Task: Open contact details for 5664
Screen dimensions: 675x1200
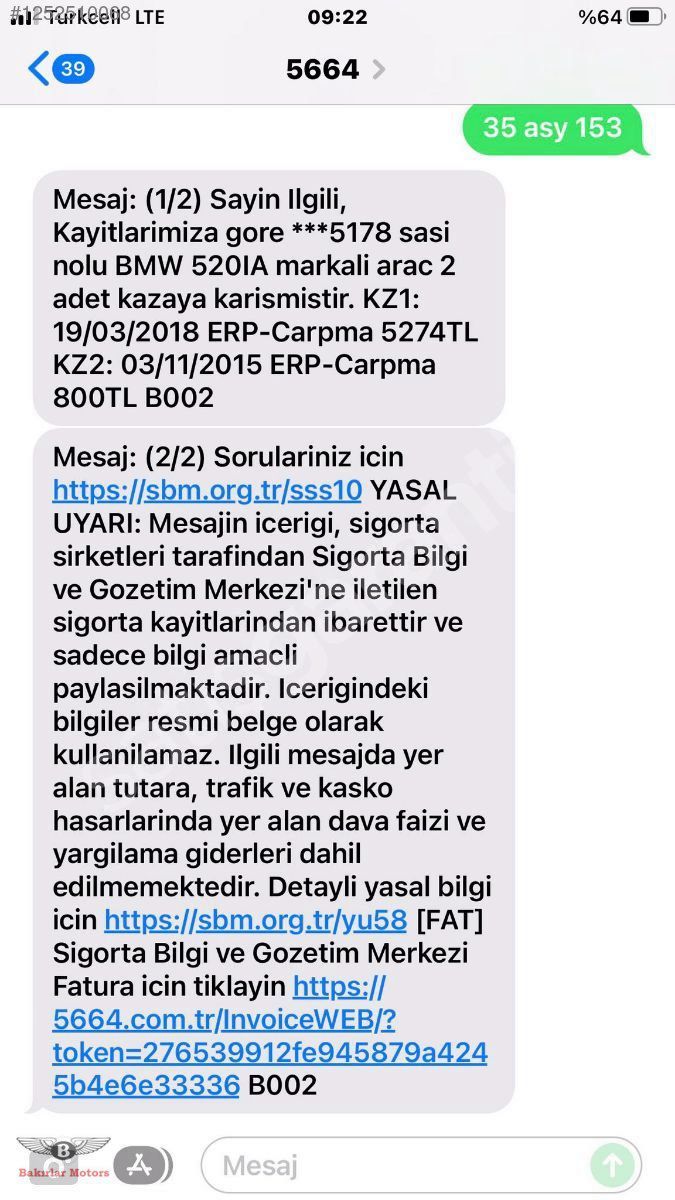Action: pos(335,69)
